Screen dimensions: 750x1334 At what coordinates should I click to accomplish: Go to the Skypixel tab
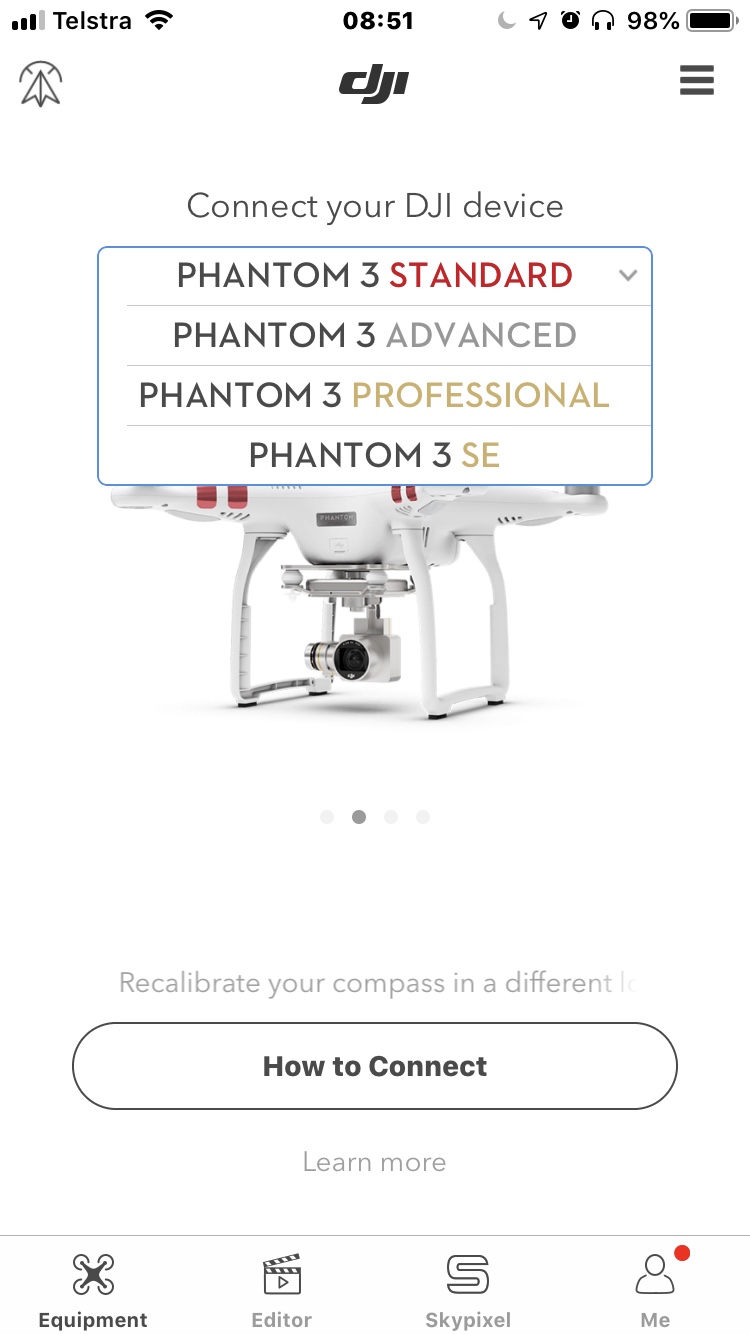coord(468,1290)
